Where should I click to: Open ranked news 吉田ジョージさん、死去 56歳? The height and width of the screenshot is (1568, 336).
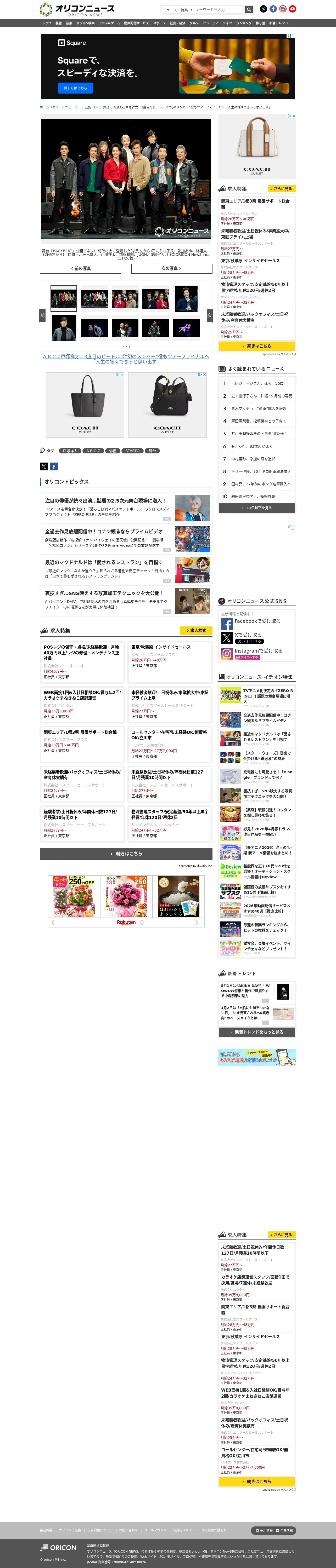pyautogui.click(x=257, y=383)
